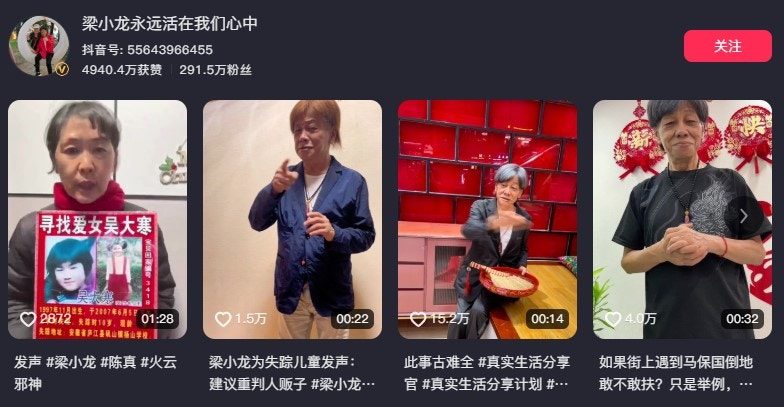Watch the 此事古难全 video
The height and width of the screenshot is (407, 784).
[487, 219]
